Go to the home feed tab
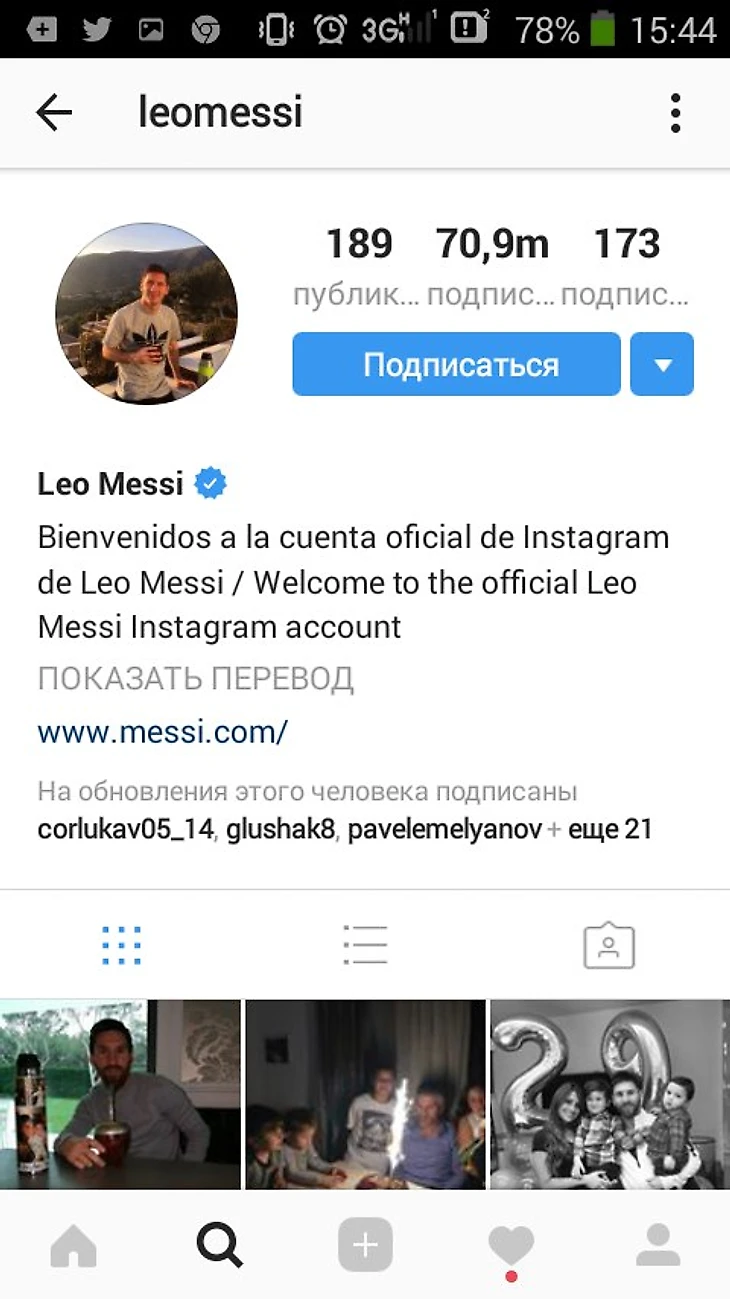The image size is (730, 1299). point(73,1245)
